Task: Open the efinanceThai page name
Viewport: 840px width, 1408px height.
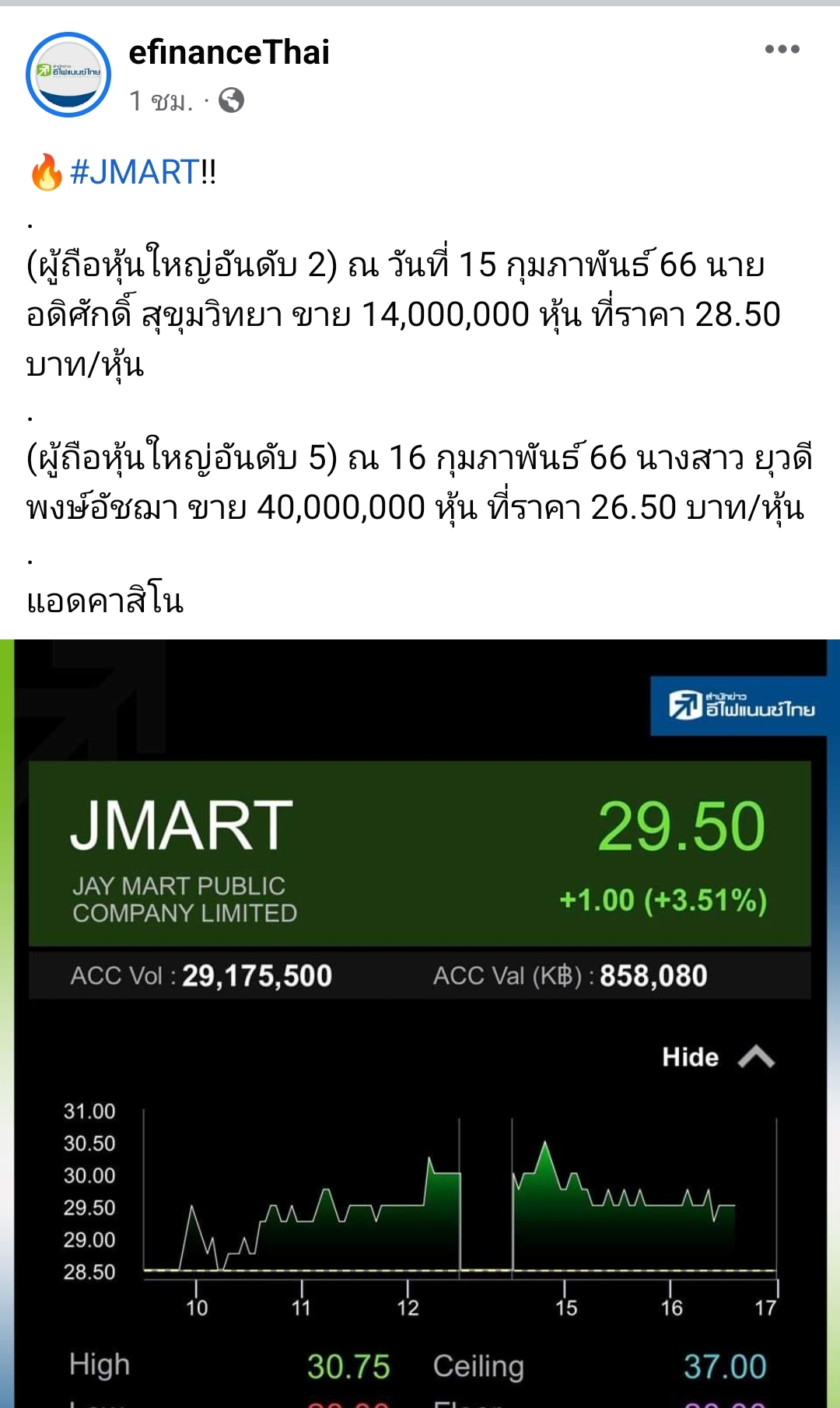Action: point(229,53)
